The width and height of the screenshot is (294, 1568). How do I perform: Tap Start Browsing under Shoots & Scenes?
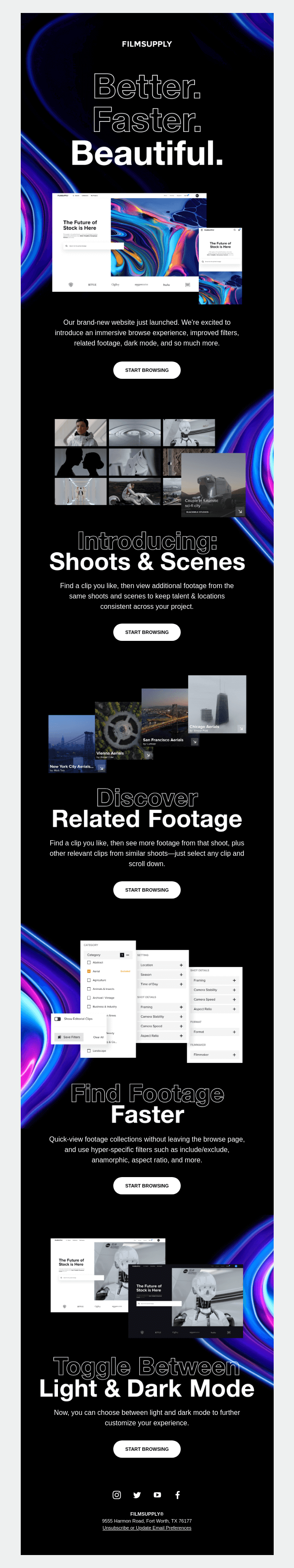coord(147,632)
